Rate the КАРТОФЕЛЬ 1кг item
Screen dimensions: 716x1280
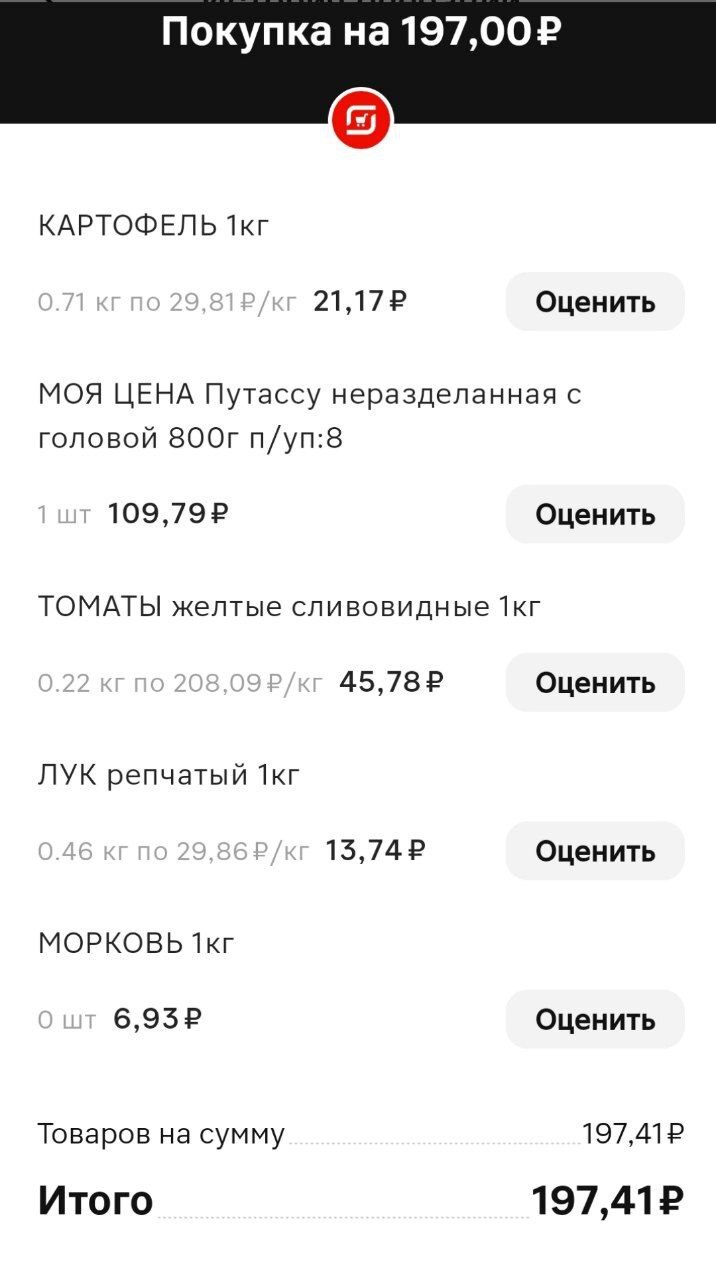coord(595,302)
